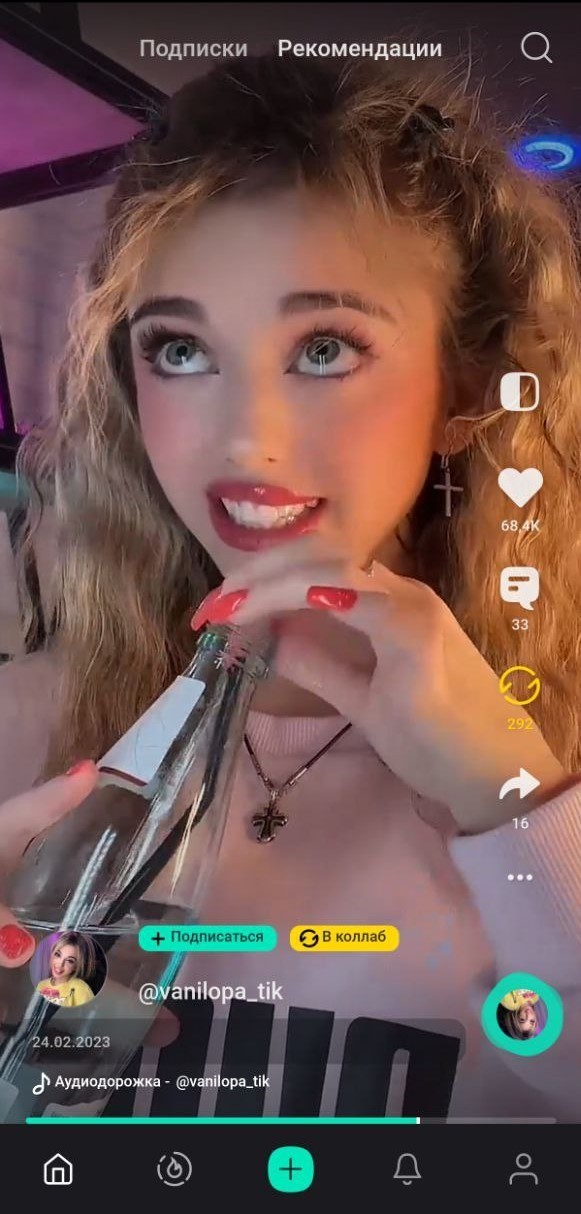Tap the Подписаться subscribe button

tap(207, 938)
